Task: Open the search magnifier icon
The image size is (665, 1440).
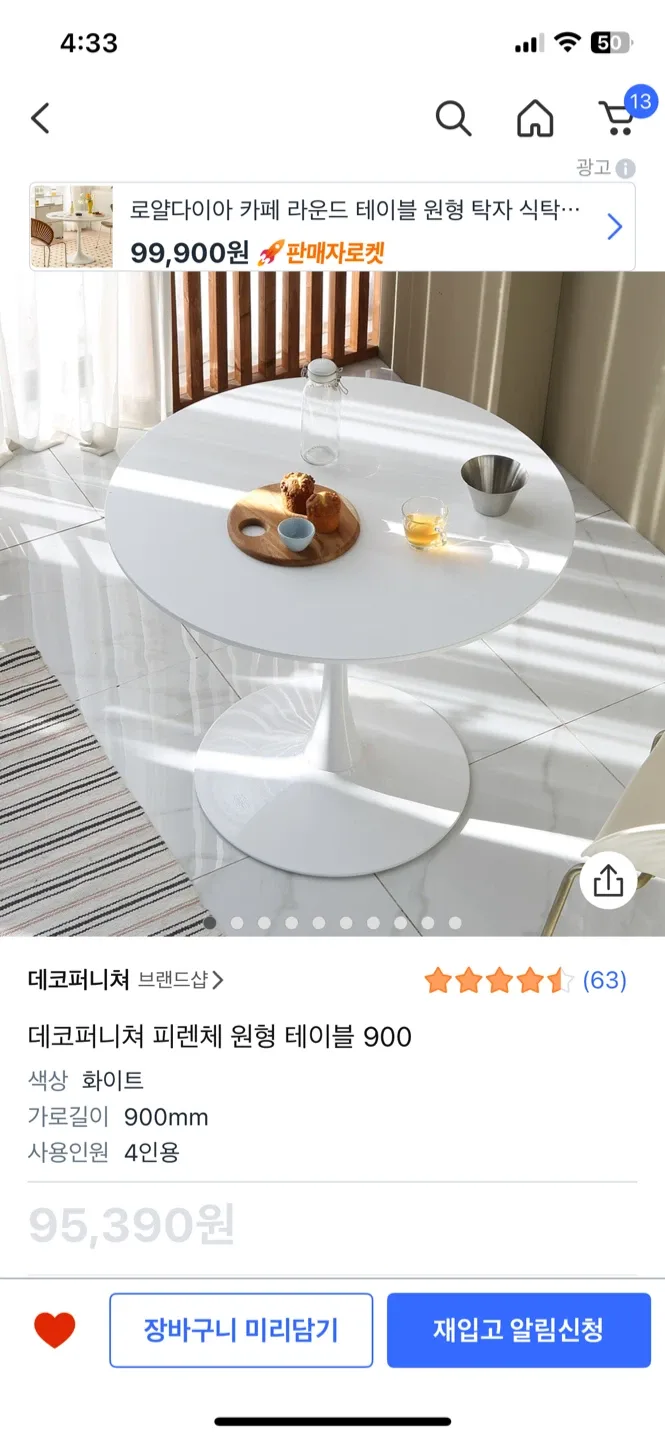Action: point(453,119)
